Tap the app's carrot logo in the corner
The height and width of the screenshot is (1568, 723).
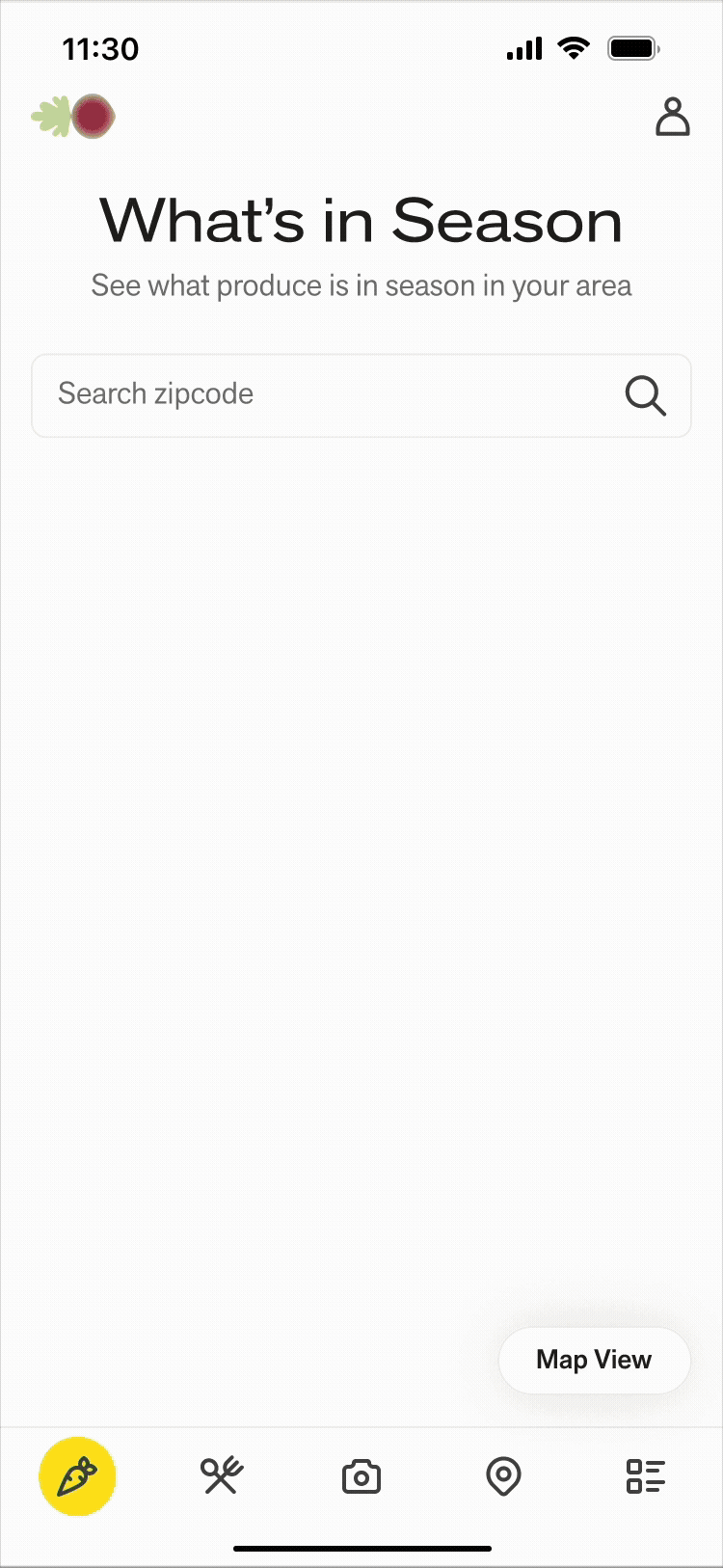(74, 116)
